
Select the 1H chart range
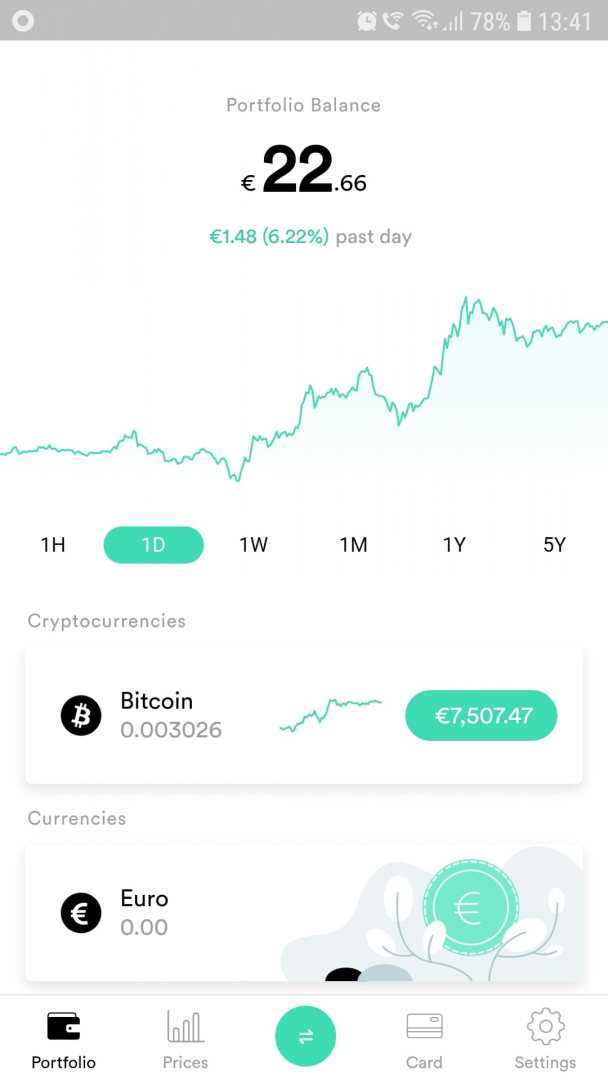[x=53, y=545]
